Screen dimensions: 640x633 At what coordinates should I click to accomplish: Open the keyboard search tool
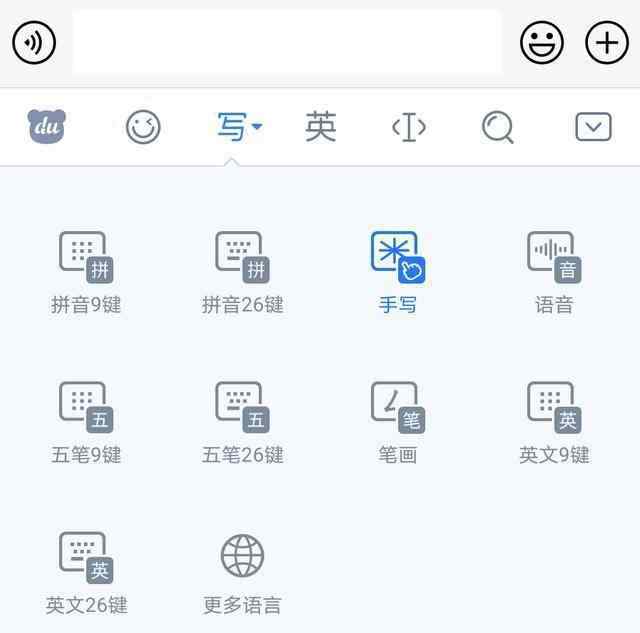pyautogui.click(x=497, y=127)
